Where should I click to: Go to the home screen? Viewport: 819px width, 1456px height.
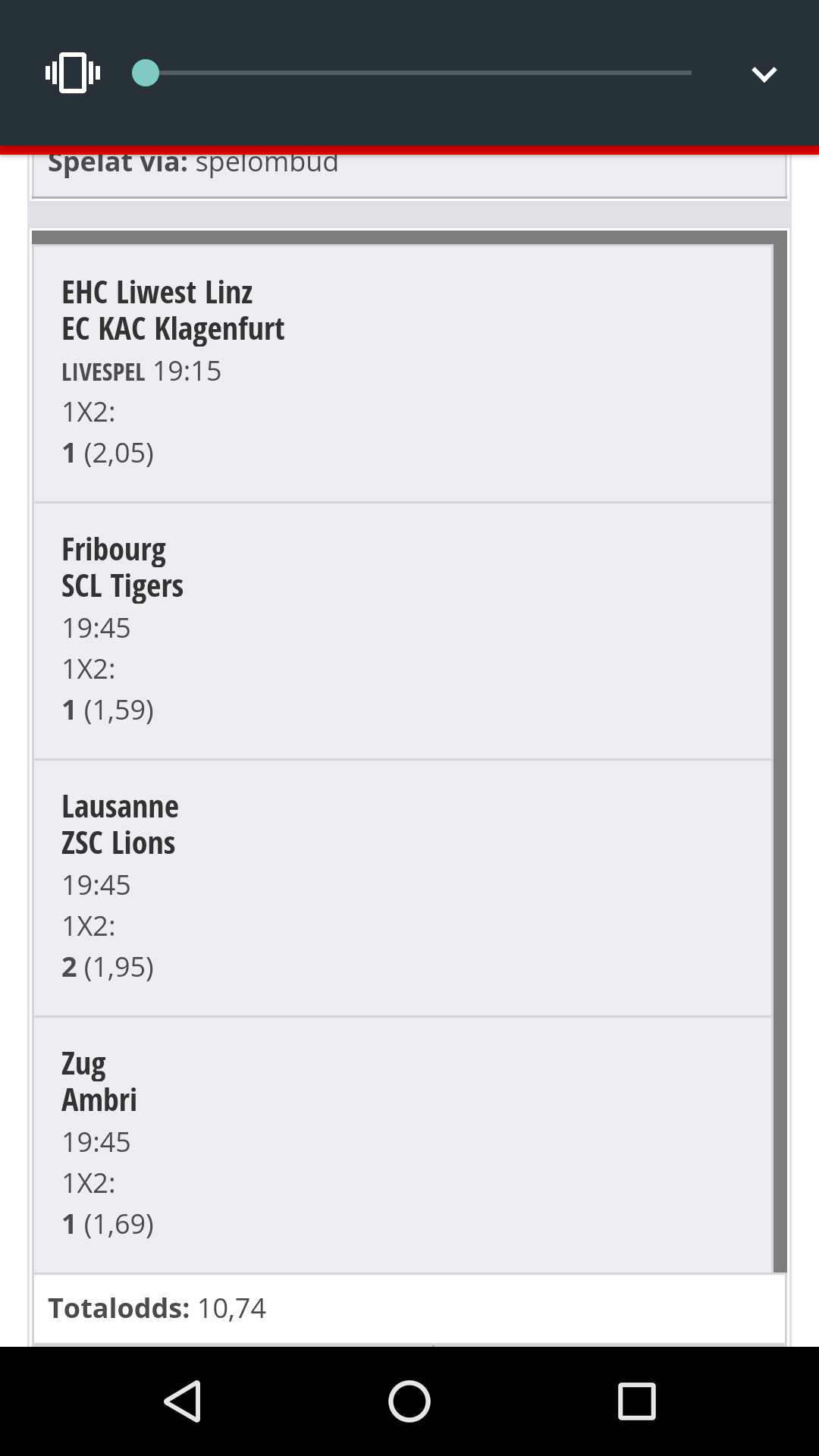point(409,1401)
